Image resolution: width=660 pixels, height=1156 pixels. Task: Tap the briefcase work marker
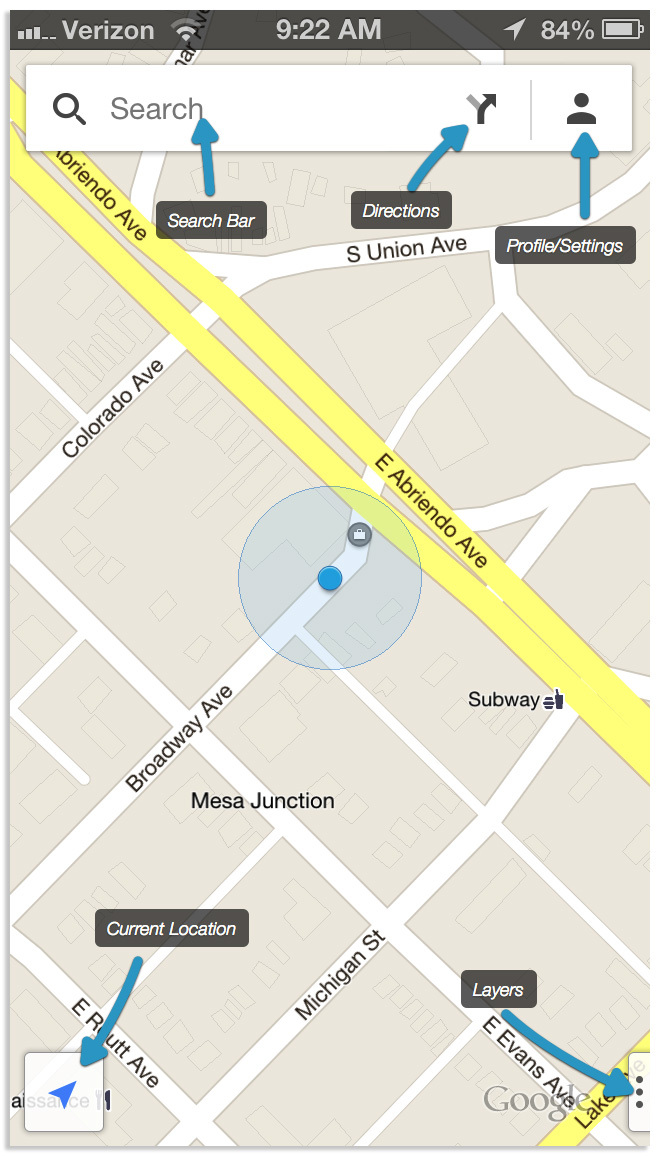point(359,534)
